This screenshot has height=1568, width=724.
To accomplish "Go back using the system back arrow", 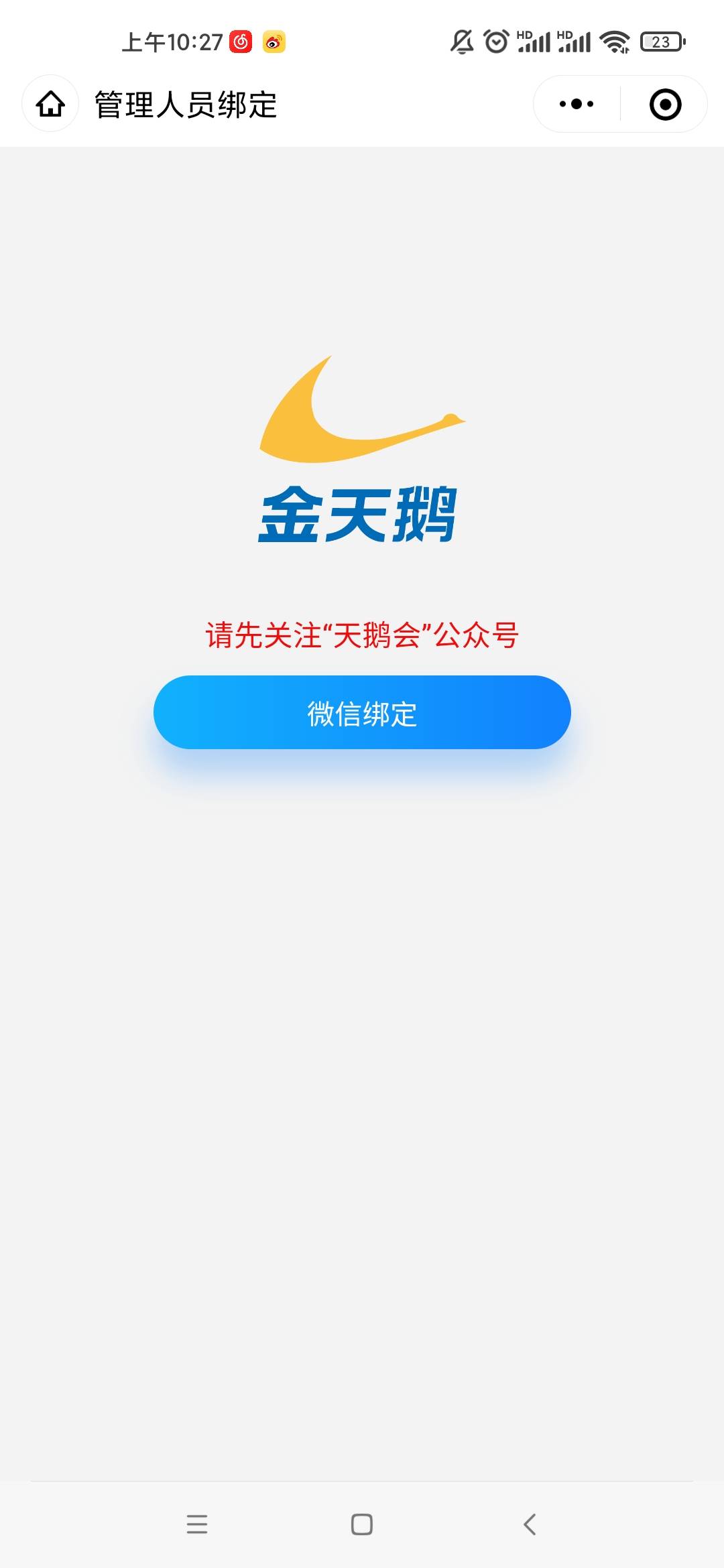I will pyautogui.click(x=530, y=1524).
